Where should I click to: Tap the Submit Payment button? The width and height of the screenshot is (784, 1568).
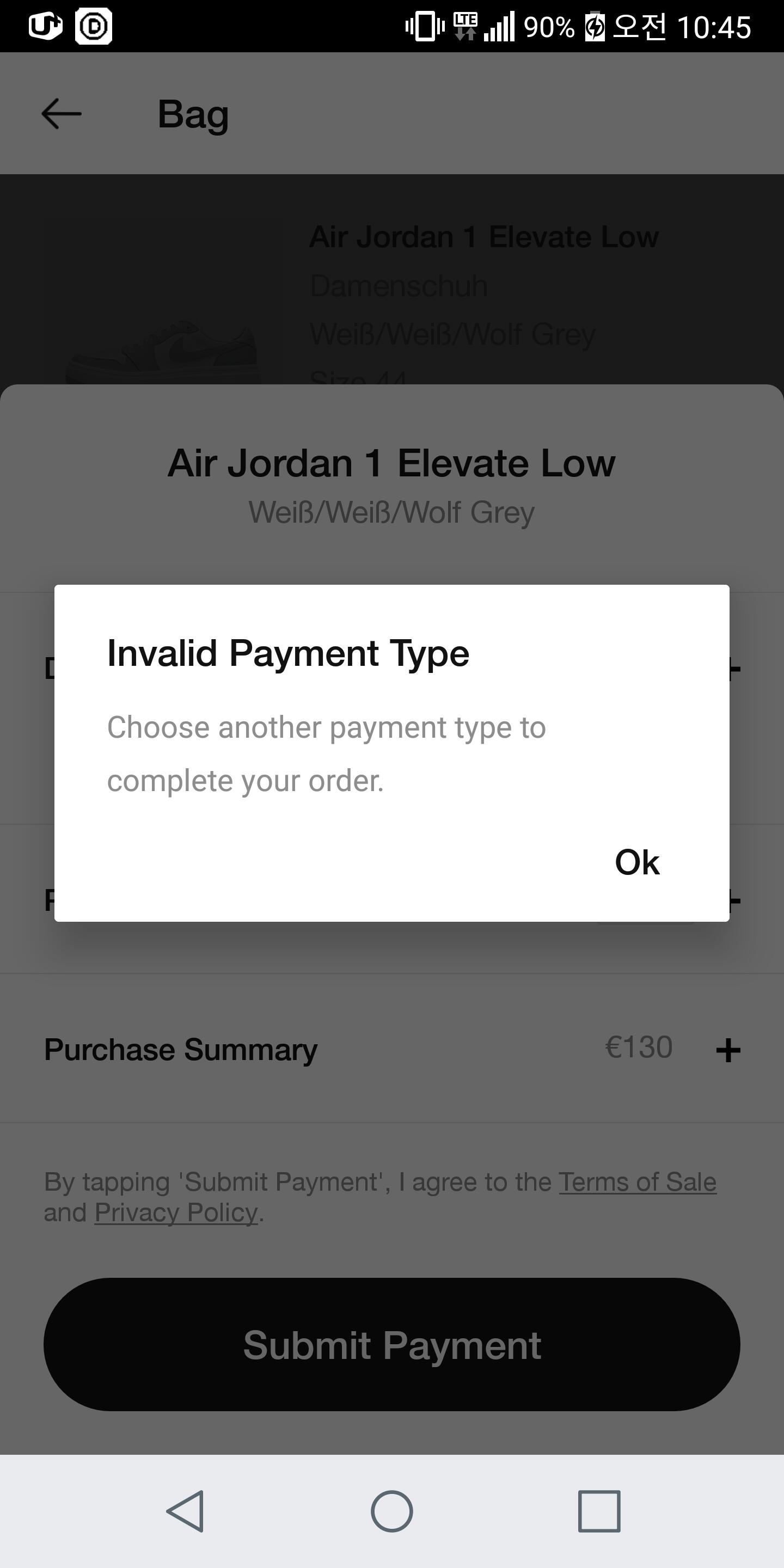coord(392,1345)
